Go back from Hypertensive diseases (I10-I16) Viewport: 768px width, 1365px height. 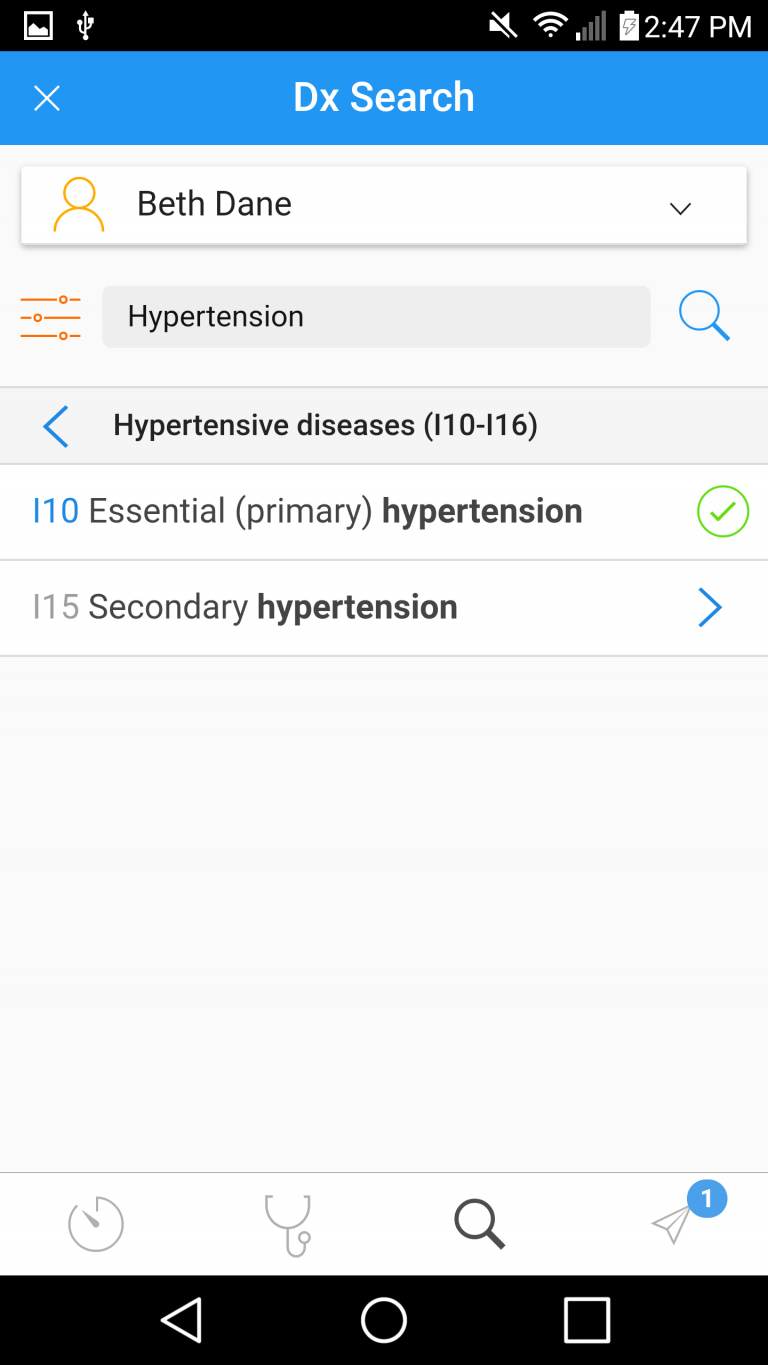click(x=56, y=426)
